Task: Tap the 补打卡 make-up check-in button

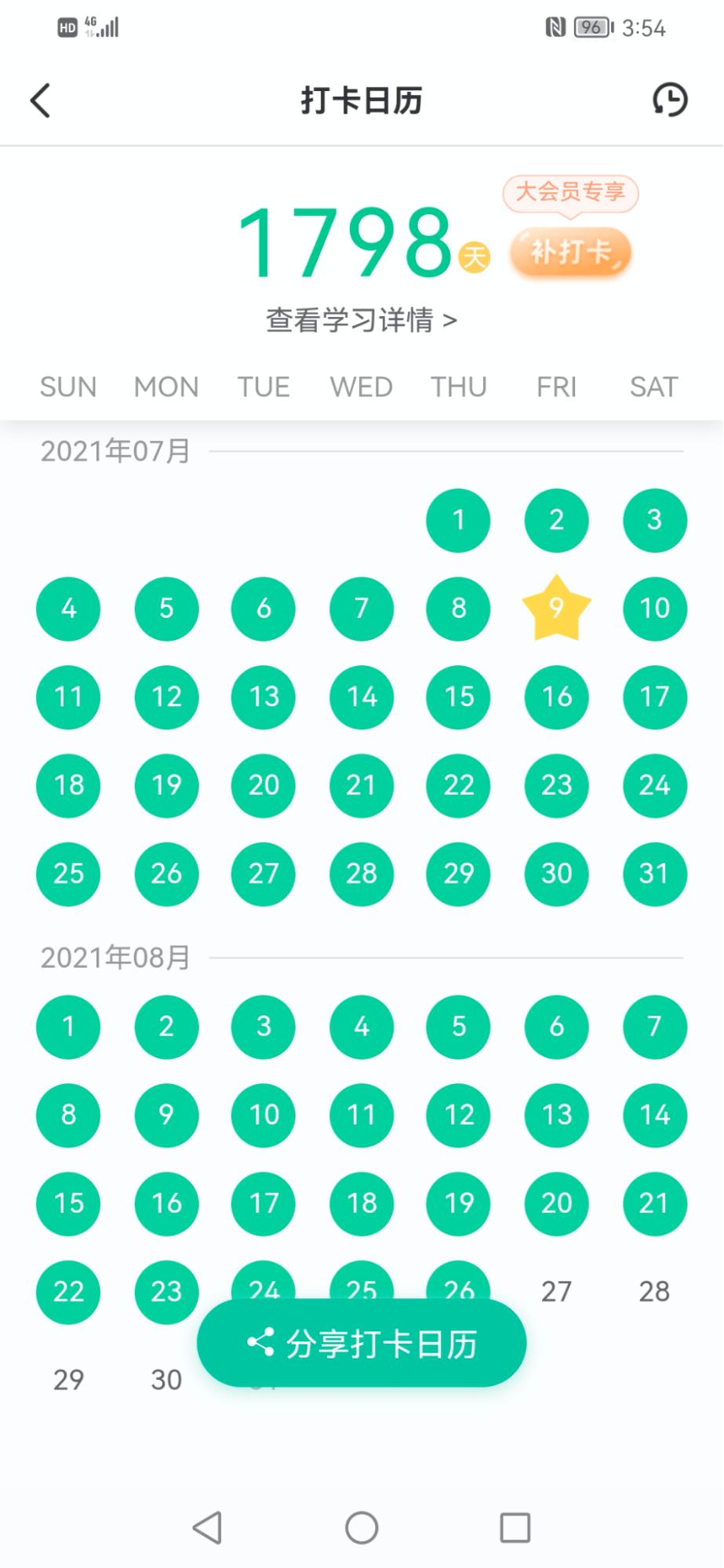Action: coord(570,249)
